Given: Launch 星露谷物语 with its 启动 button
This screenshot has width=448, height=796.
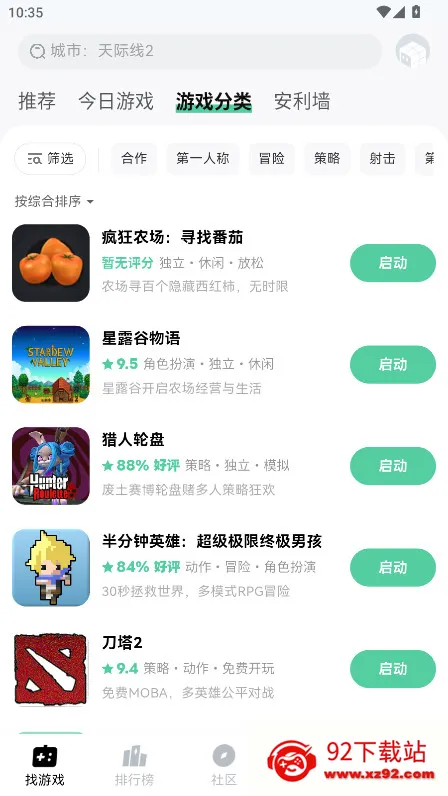Looking at the screenshot, I should 393,364.
